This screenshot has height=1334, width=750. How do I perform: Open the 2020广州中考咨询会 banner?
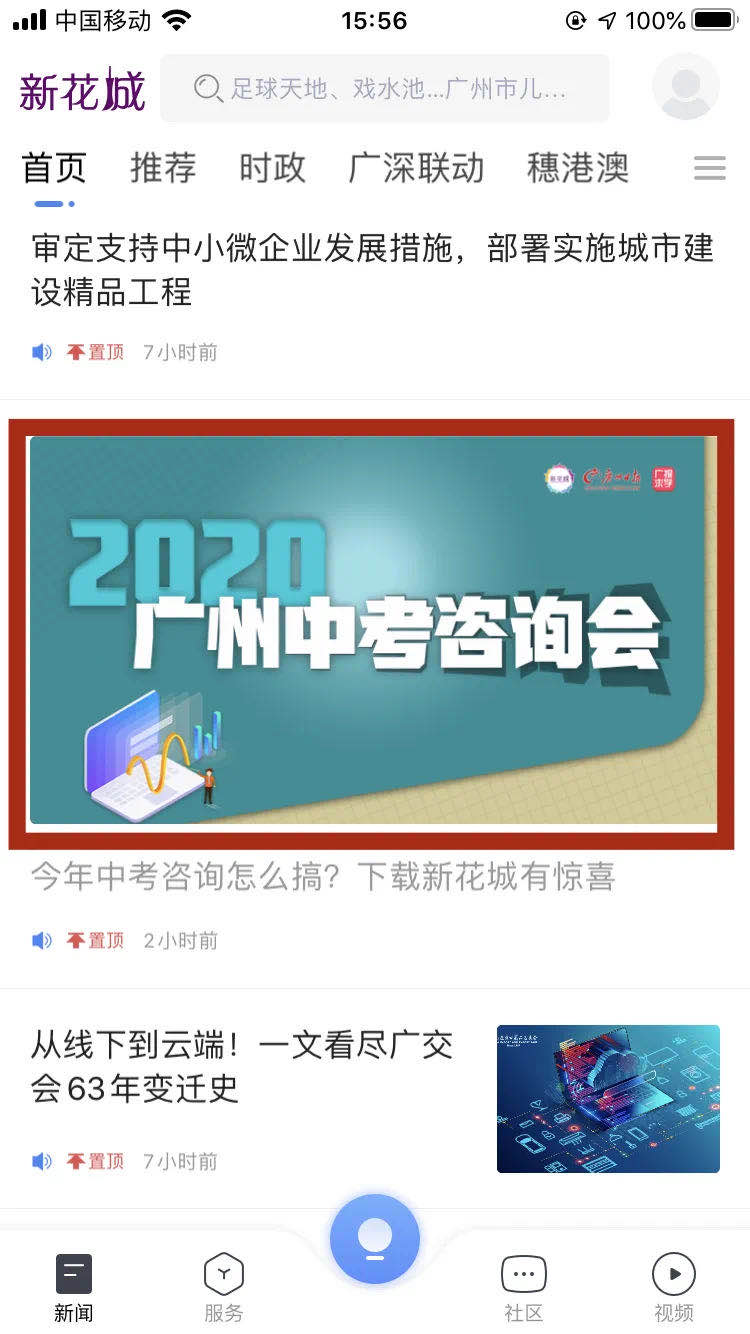tap(372, 630)
